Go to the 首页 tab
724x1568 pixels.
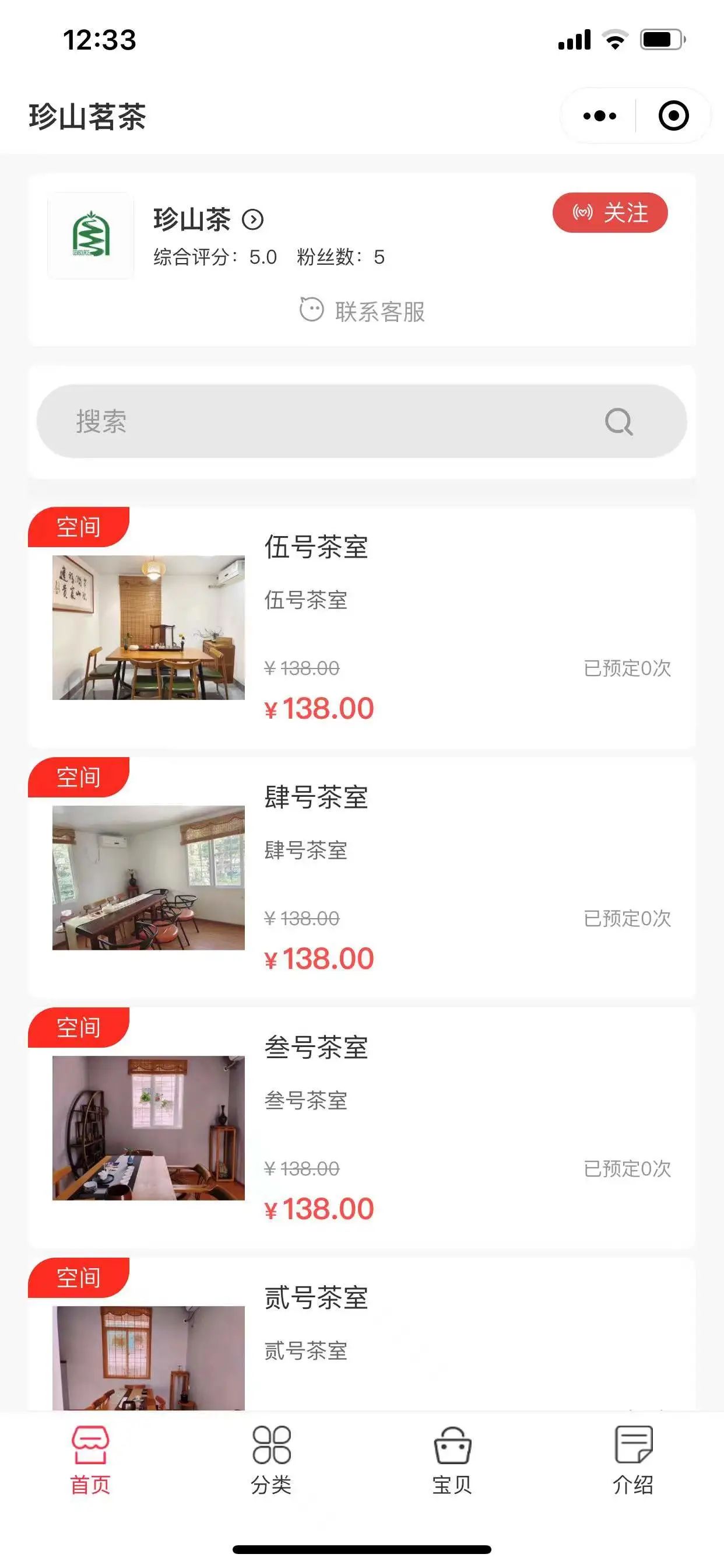click(x=90, y=1459)
